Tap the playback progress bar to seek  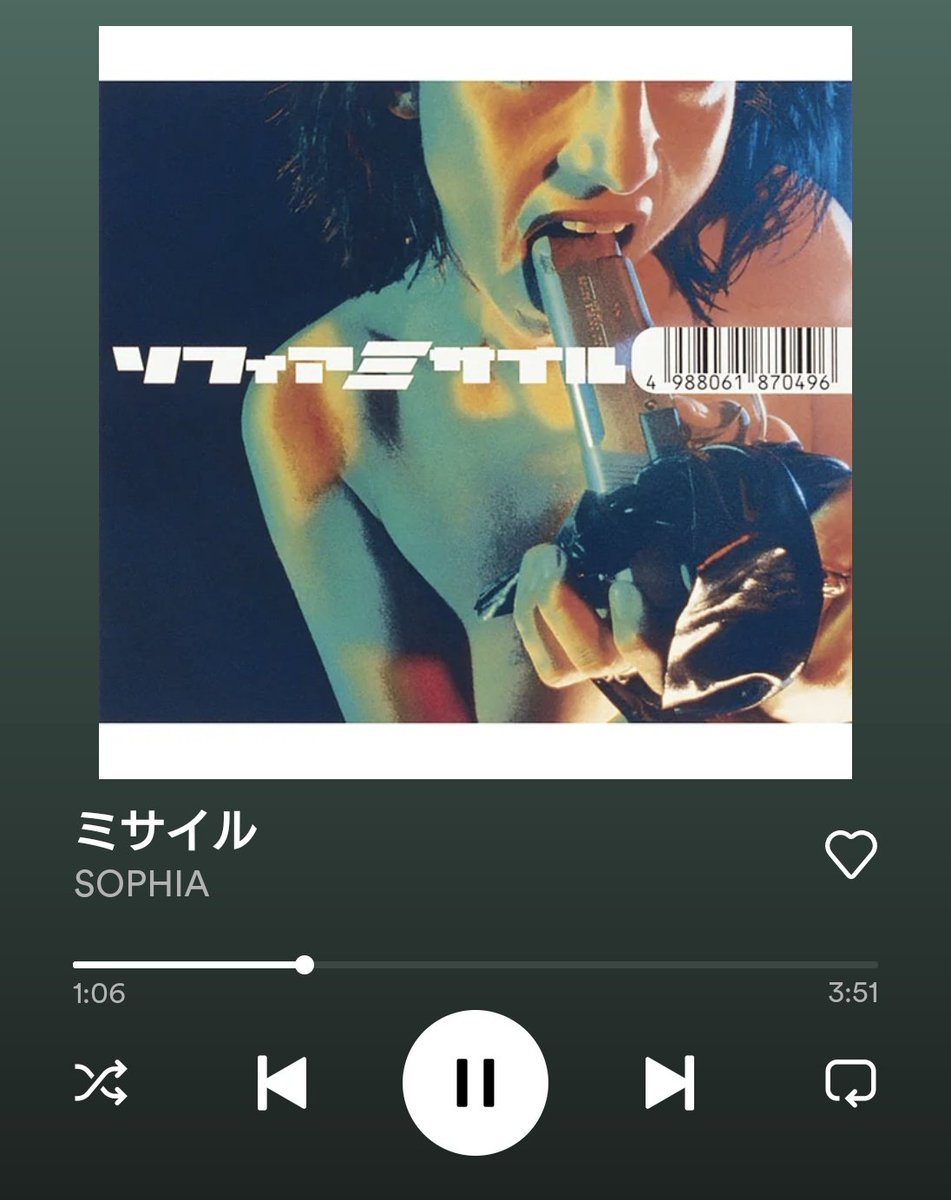click(x=475, y=965)
